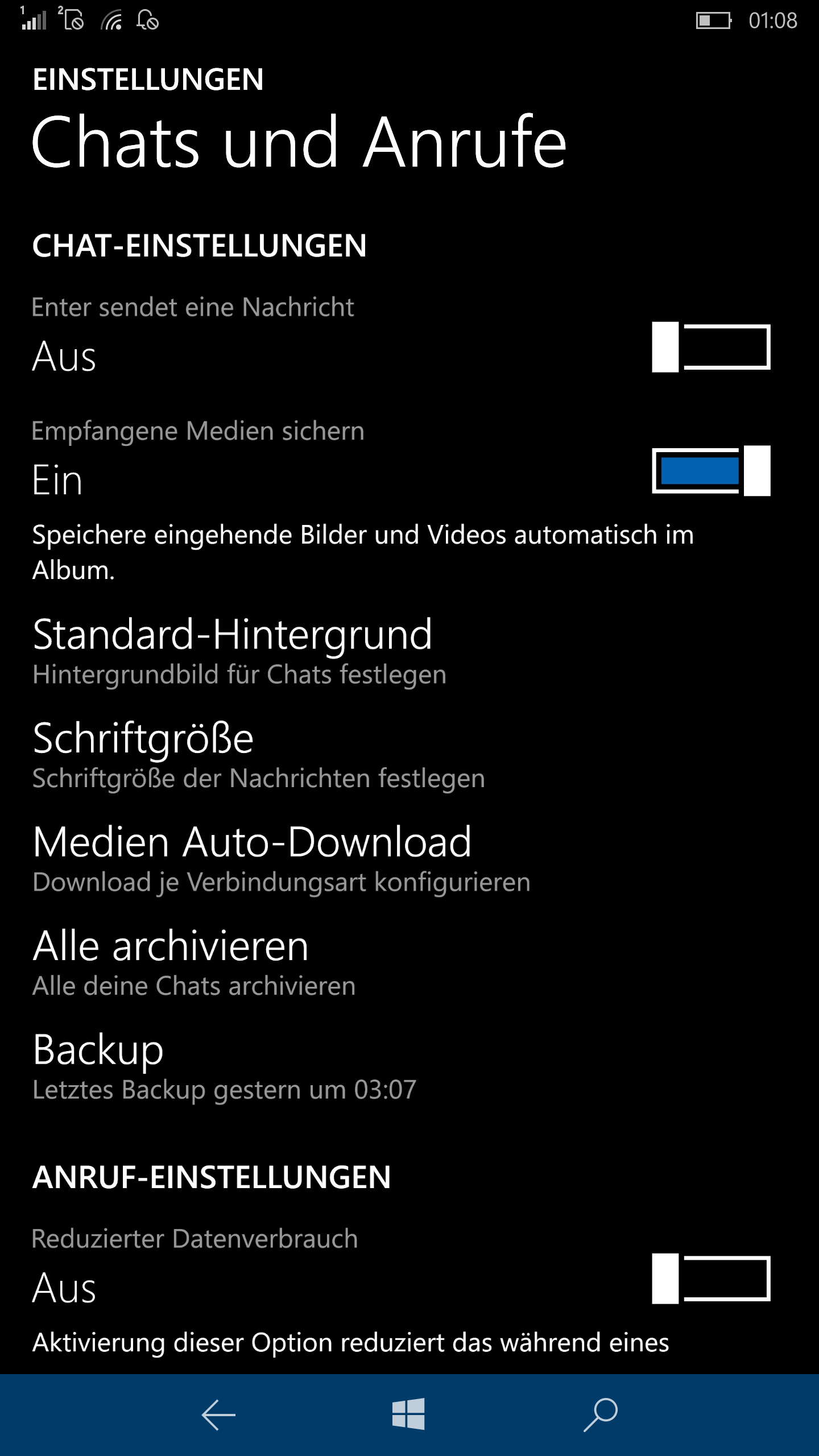Tap the Windows home button

(408, 1414)
